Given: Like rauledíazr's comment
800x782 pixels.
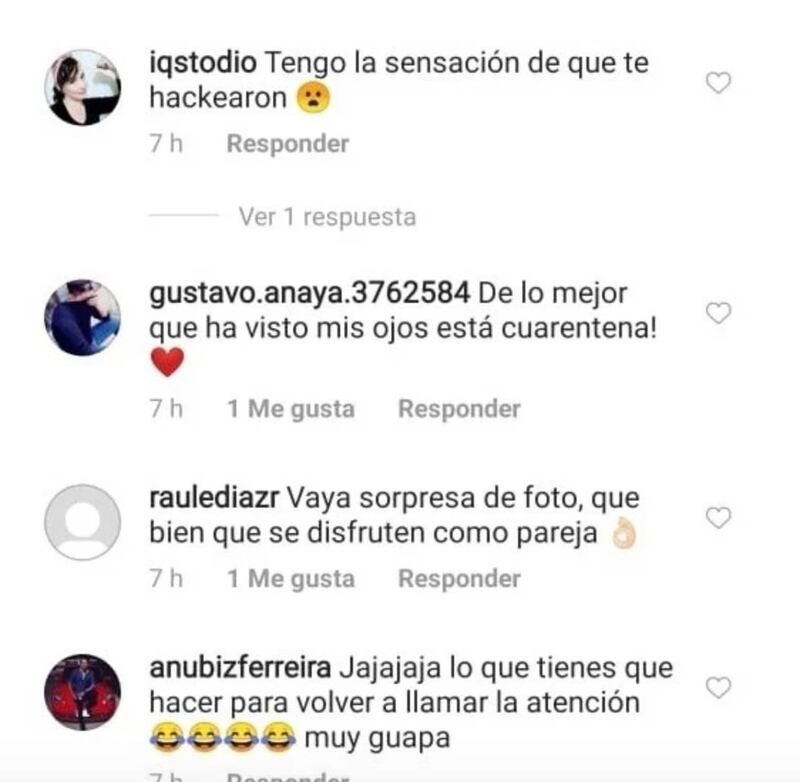Looking at the screenshot, I should 718,518.
